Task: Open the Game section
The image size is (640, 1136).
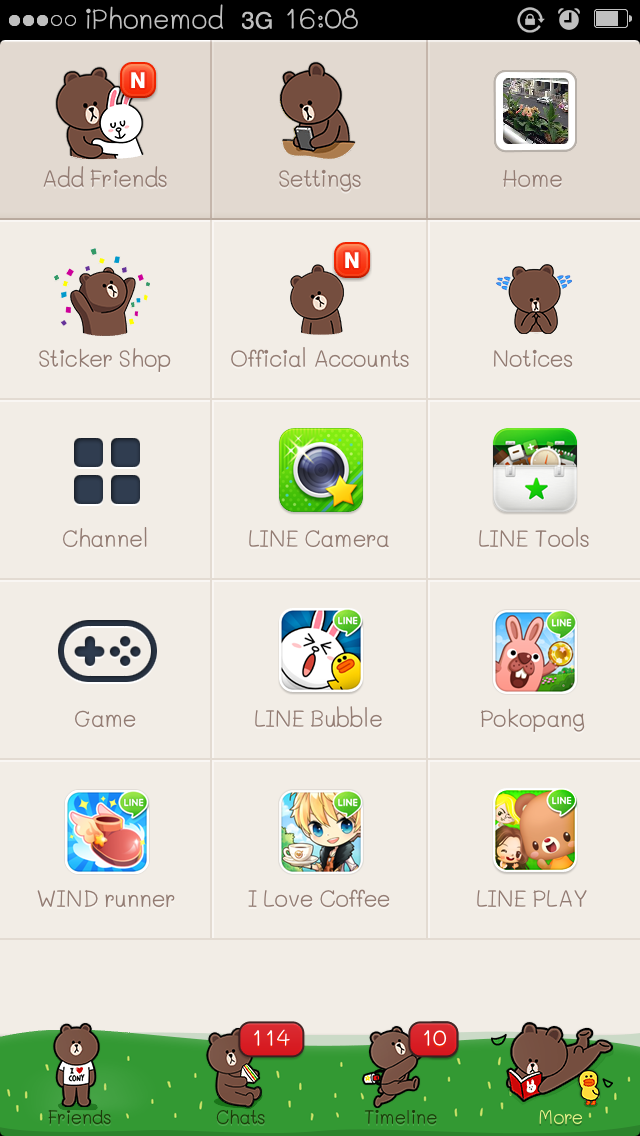Action: (105, 669)
